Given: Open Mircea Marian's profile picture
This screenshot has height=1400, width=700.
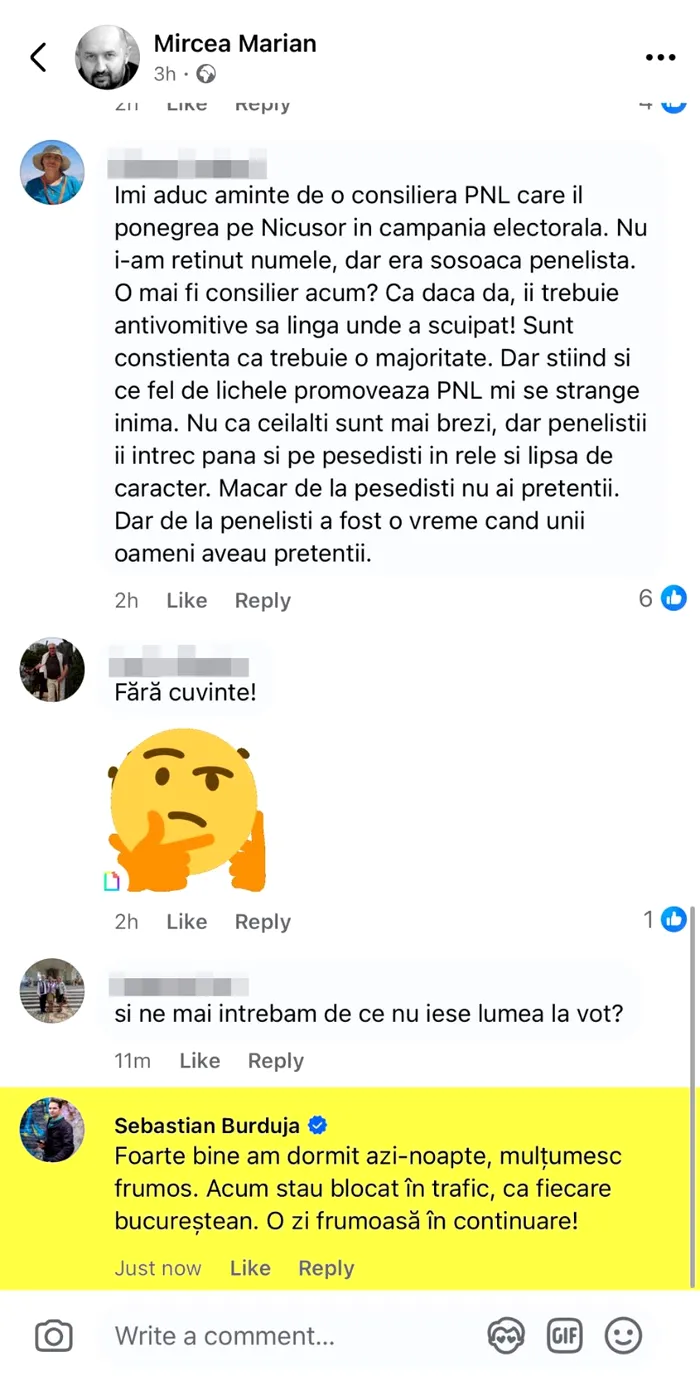Looking at the screenshot, I should (108, 57).
